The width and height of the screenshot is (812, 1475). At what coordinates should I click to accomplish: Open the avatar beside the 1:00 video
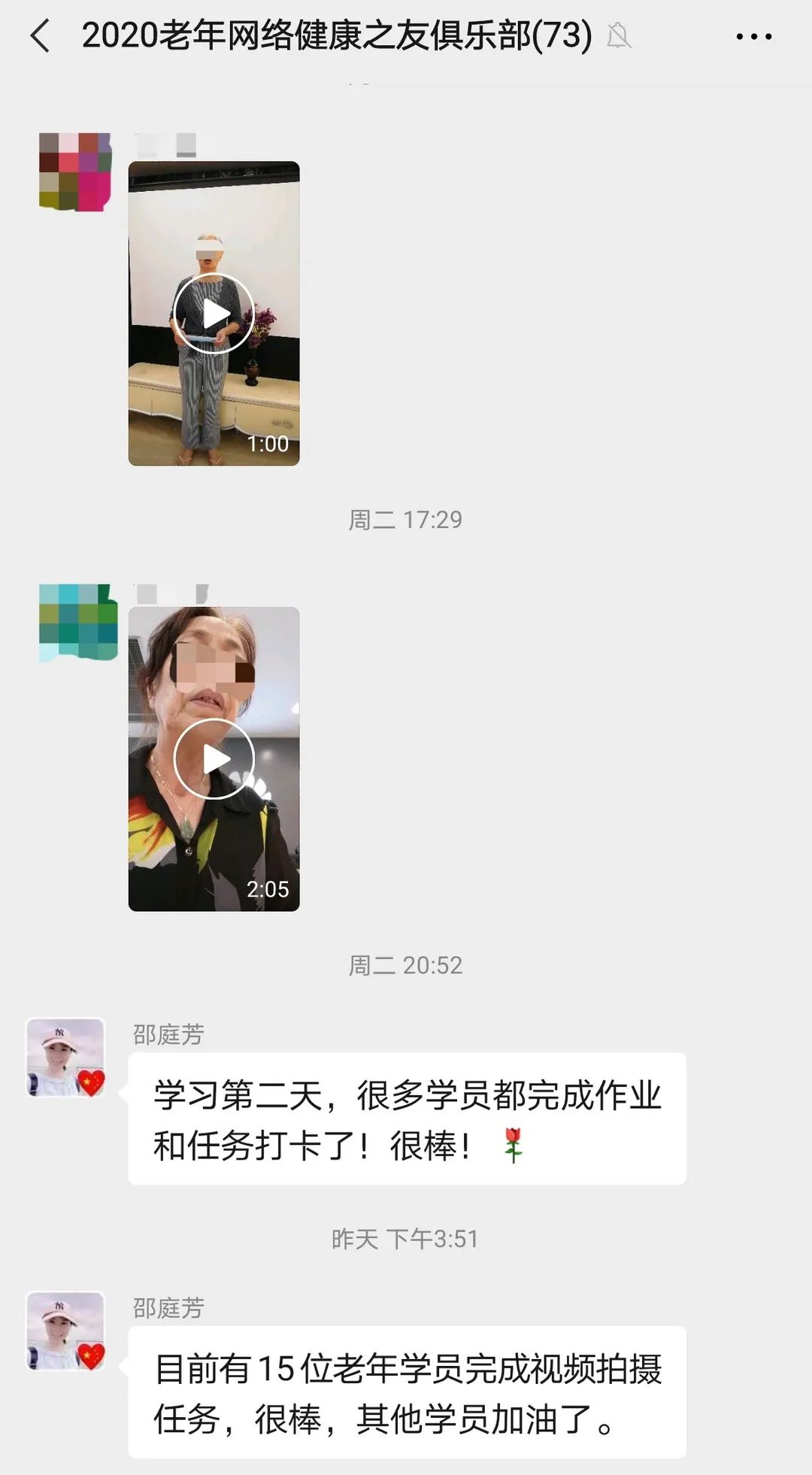75,171
